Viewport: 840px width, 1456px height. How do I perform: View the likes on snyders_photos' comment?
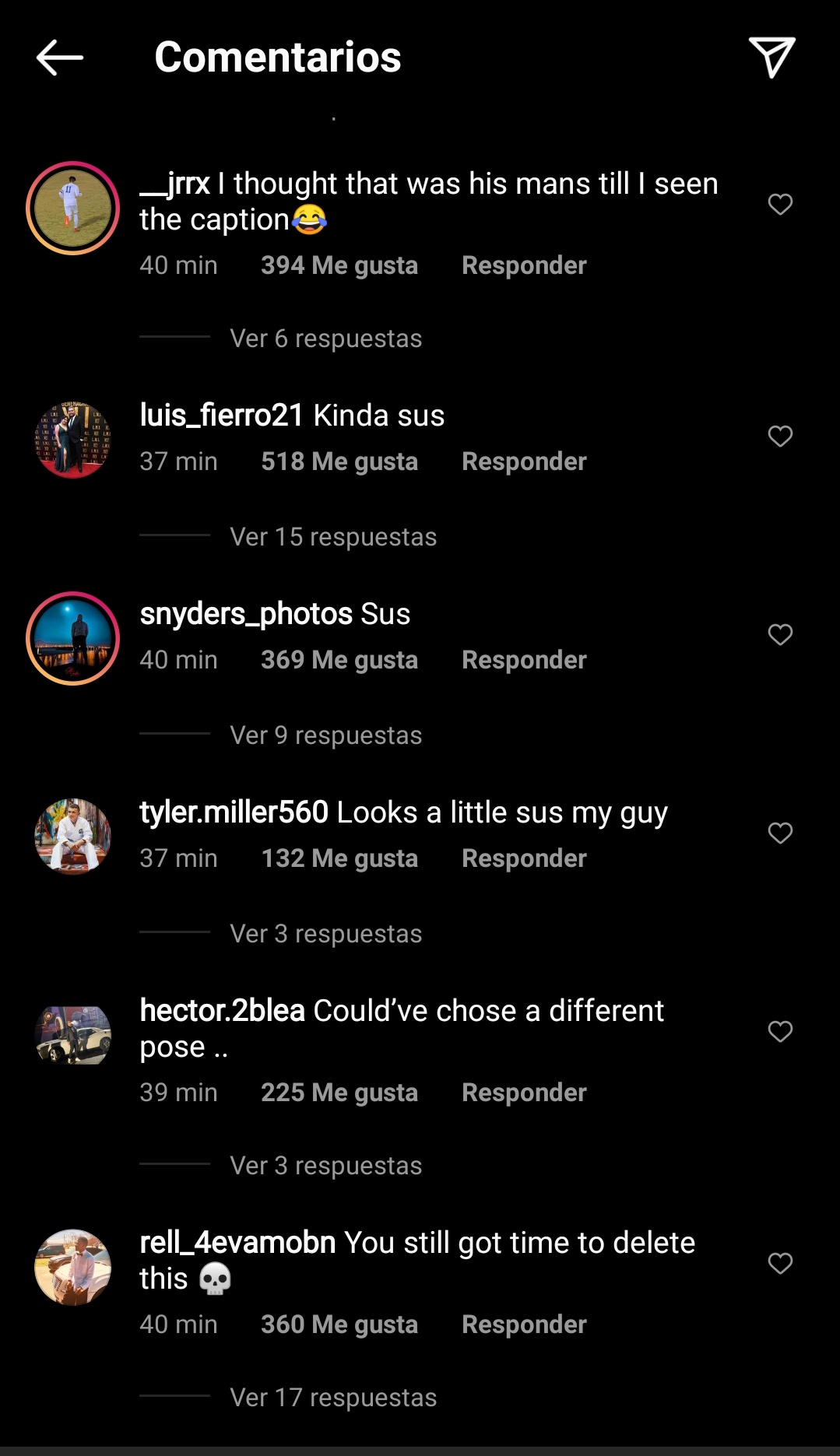click(340, 659)
